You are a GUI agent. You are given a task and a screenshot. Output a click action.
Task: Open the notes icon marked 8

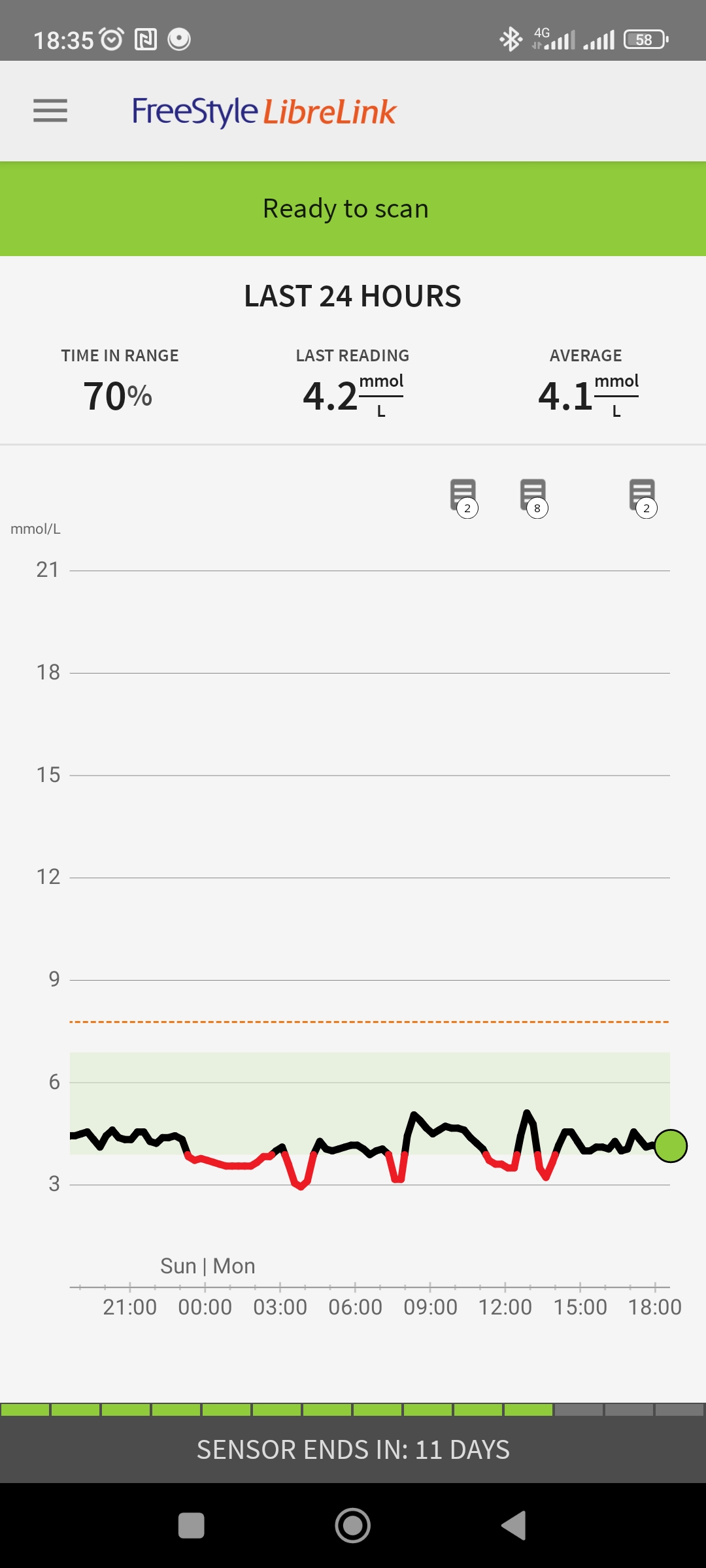pyautogui.click(x=534, y=498)
